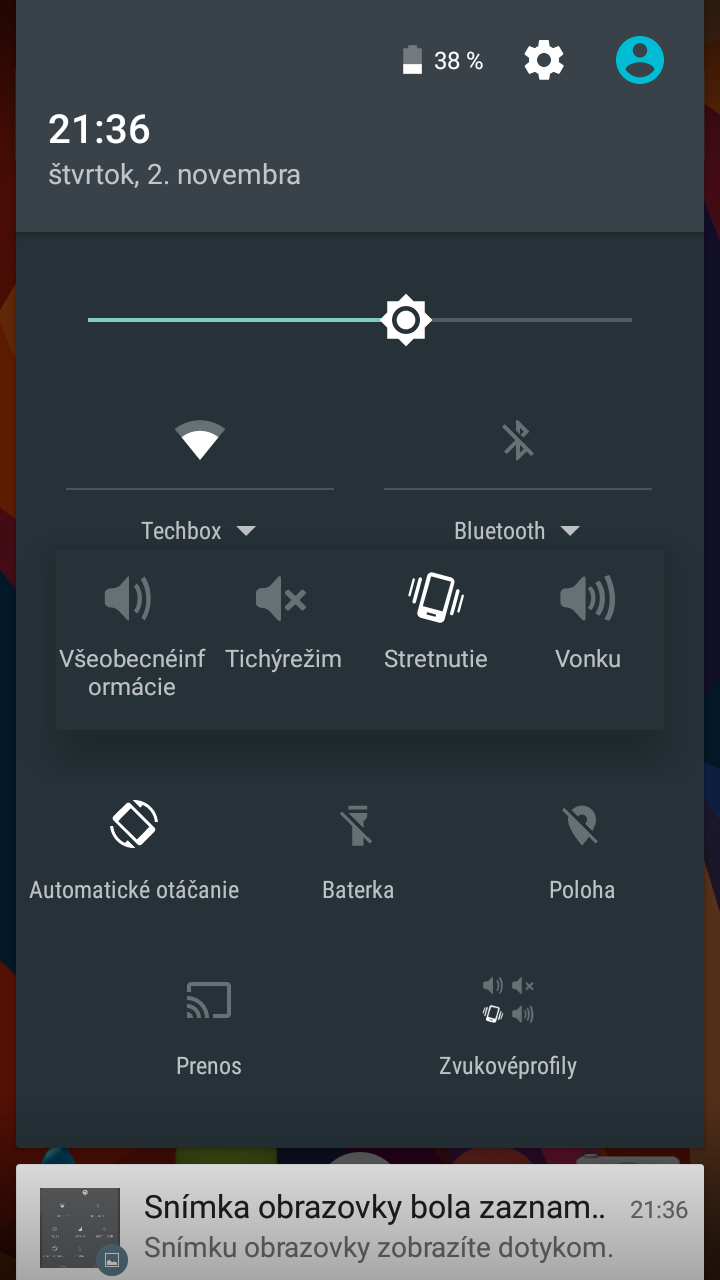Toggle Automatické otáčanie auto-rotate
Viewport: 720px width, 1280px height.
pyautogui.click(x=134, y=850)
